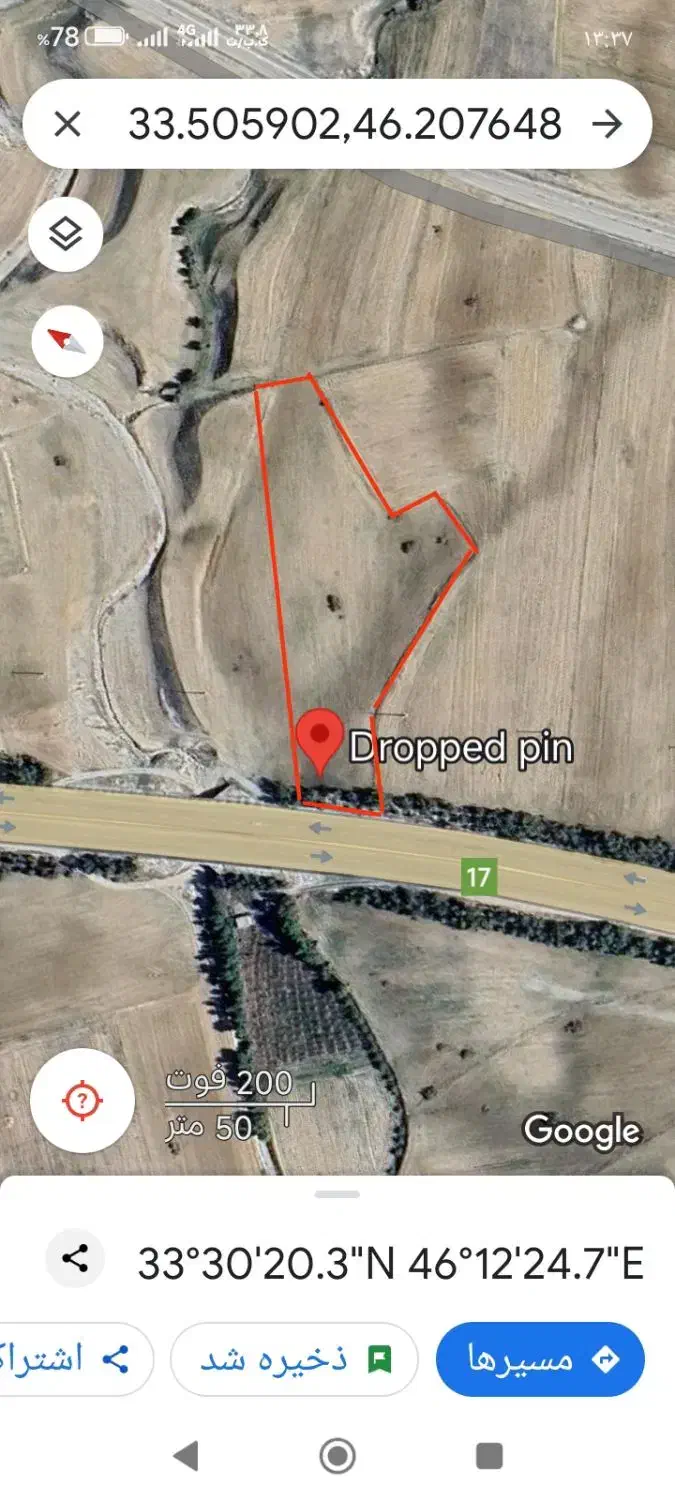675x1500 pixels.
Task: Tap the search field showing 33.505902,46.207648
Action: (344, 124)
